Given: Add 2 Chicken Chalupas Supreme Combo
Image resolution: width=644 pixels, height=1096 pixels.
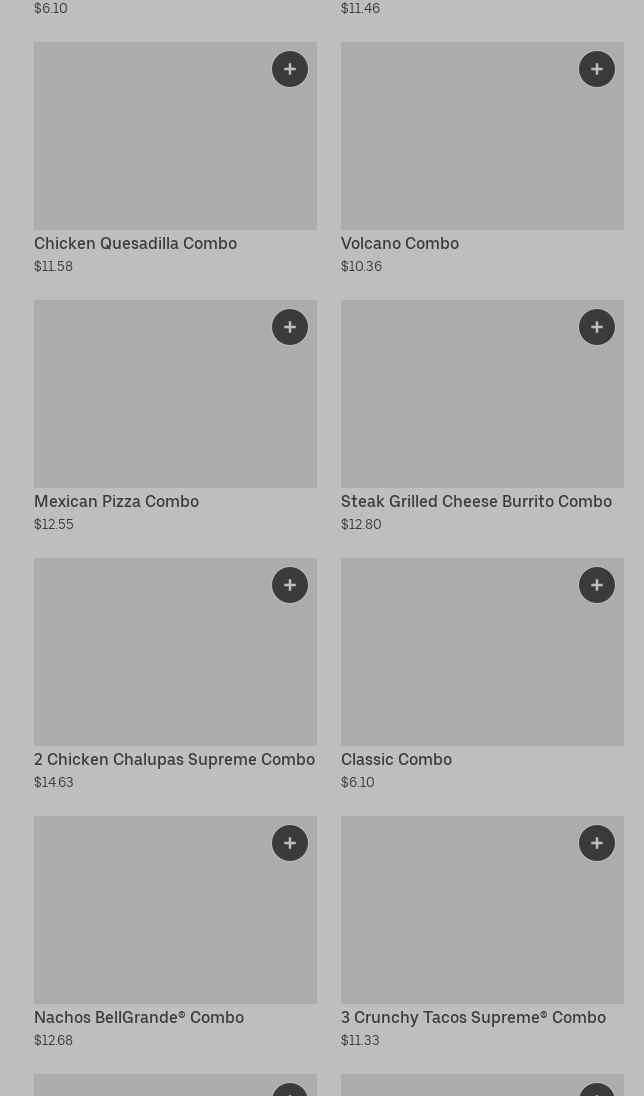Looking at the screenshot, I should (x=289, y=585).
